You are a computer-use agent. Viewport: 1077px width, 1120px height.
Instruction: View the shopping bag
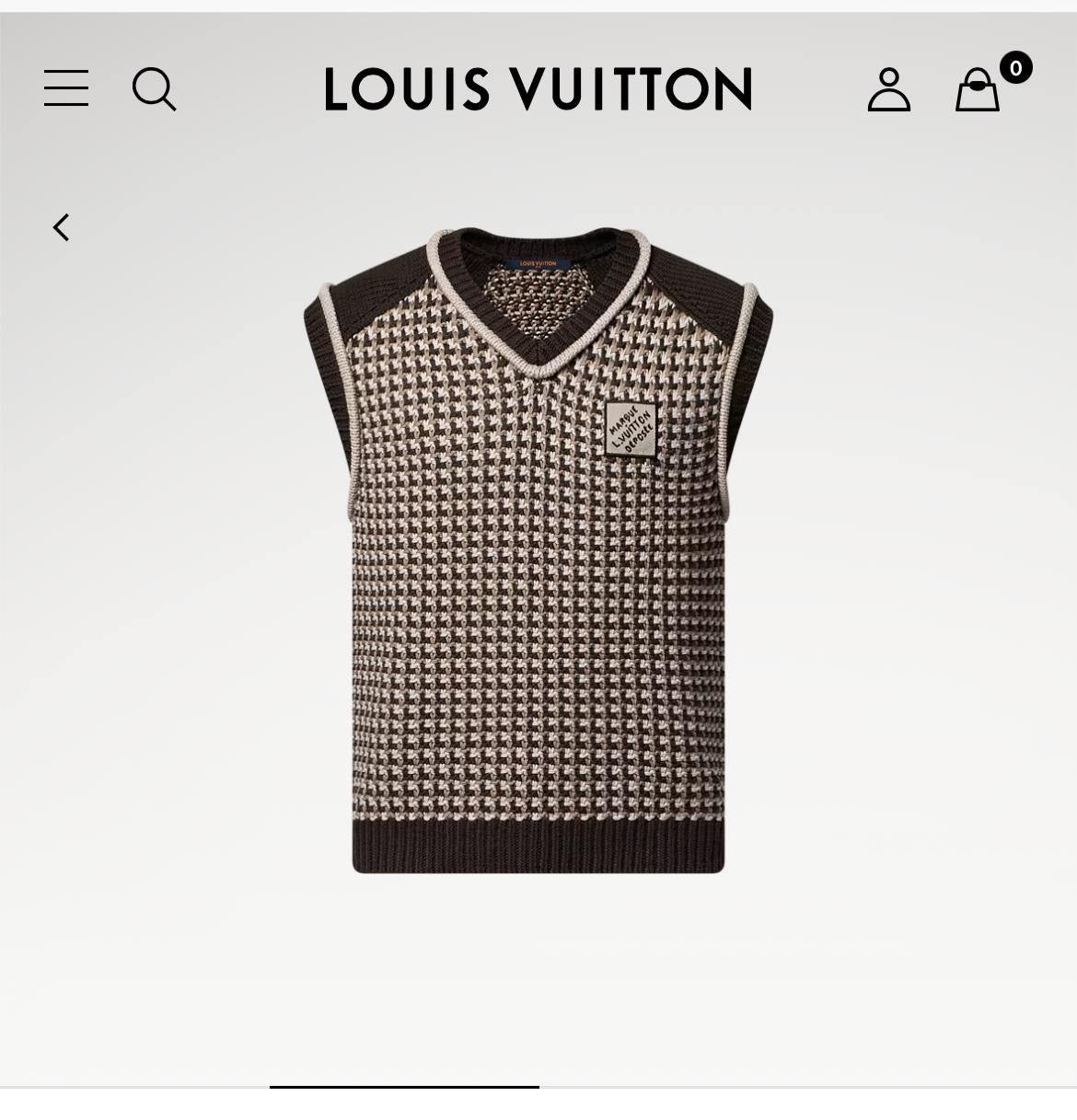click(978, 90)
